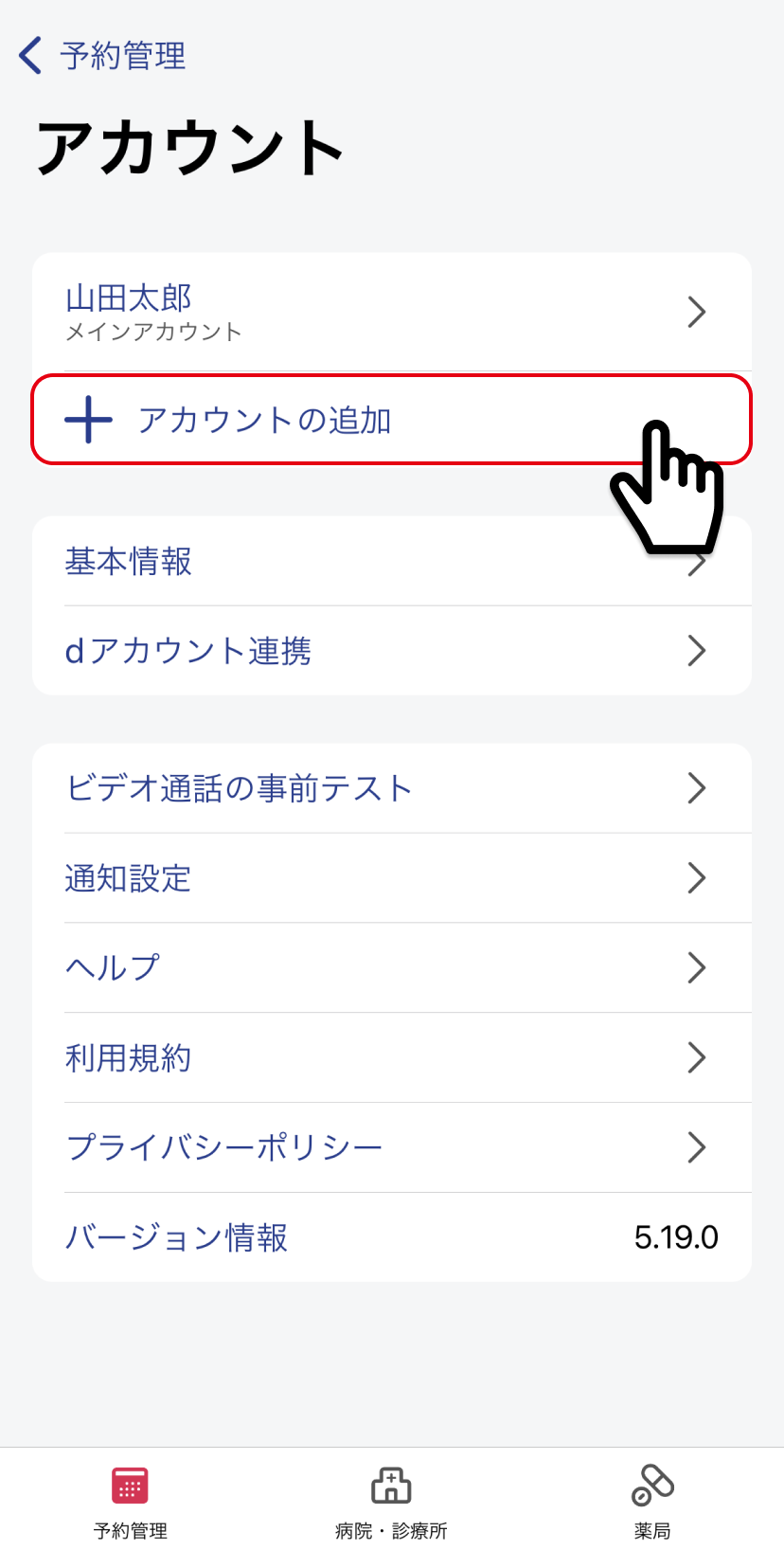View プライバシーポリシー
Screen dimensions: 784x1550
392,1147
